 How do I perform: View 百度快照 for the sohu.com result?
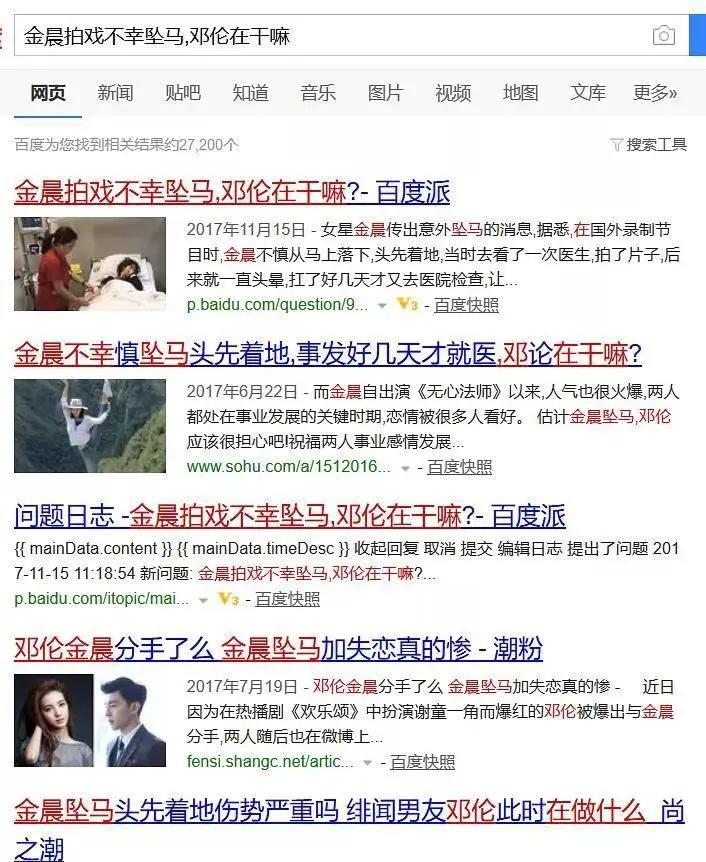pos(460,467)
